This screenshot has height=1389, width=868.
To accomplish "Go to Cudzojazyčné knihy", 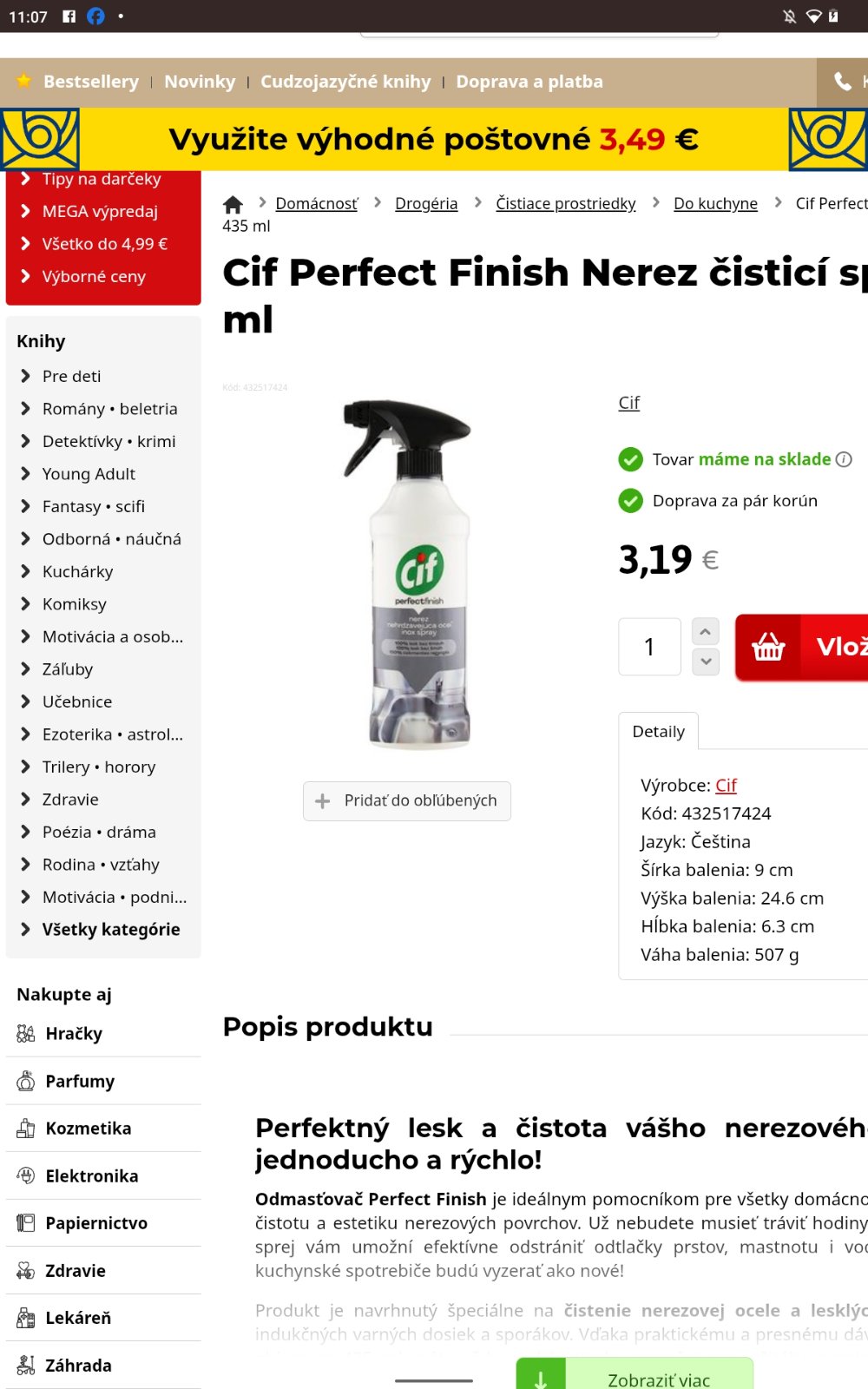I will [345, 82].
